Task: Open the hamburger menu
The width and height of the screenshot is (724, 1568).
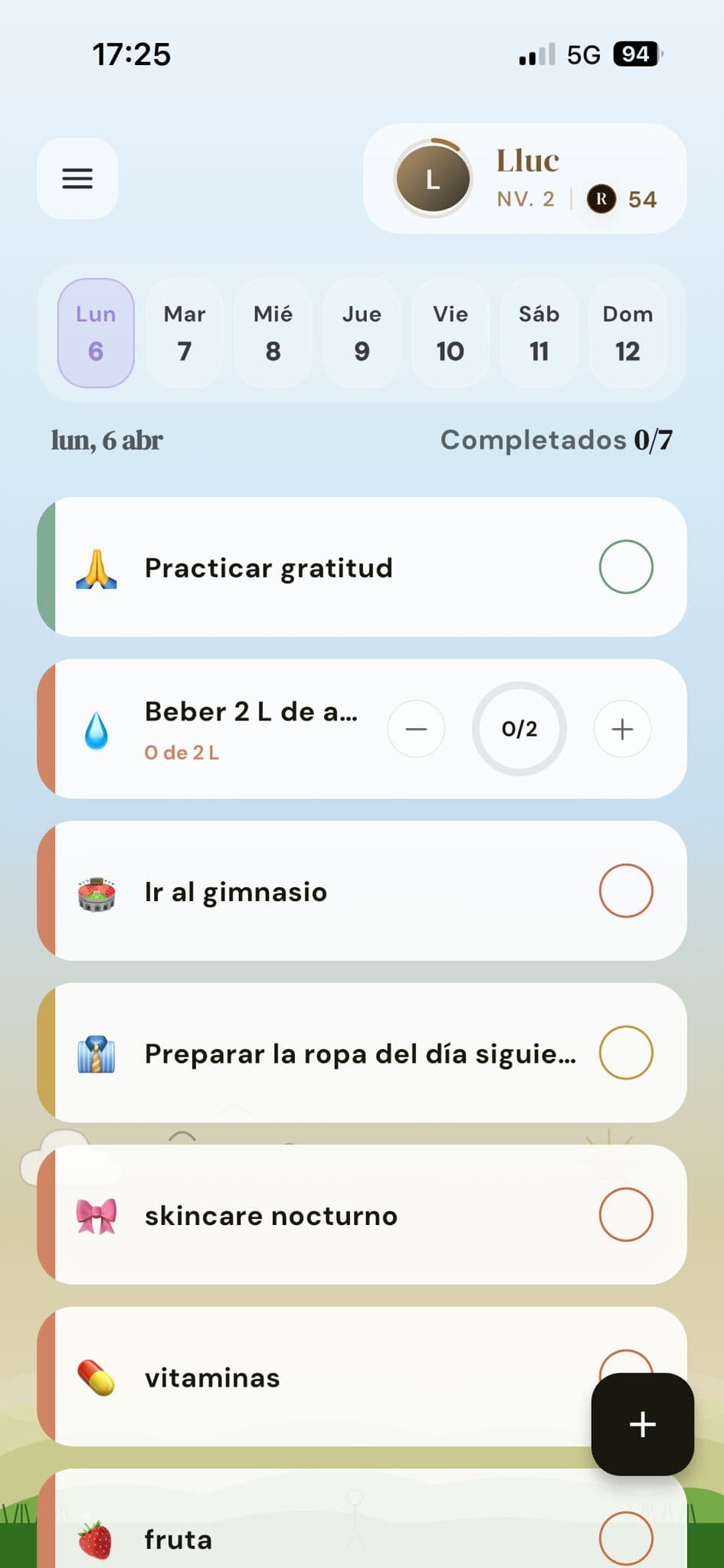Action: pyautogui.click(x=77, y=178)
